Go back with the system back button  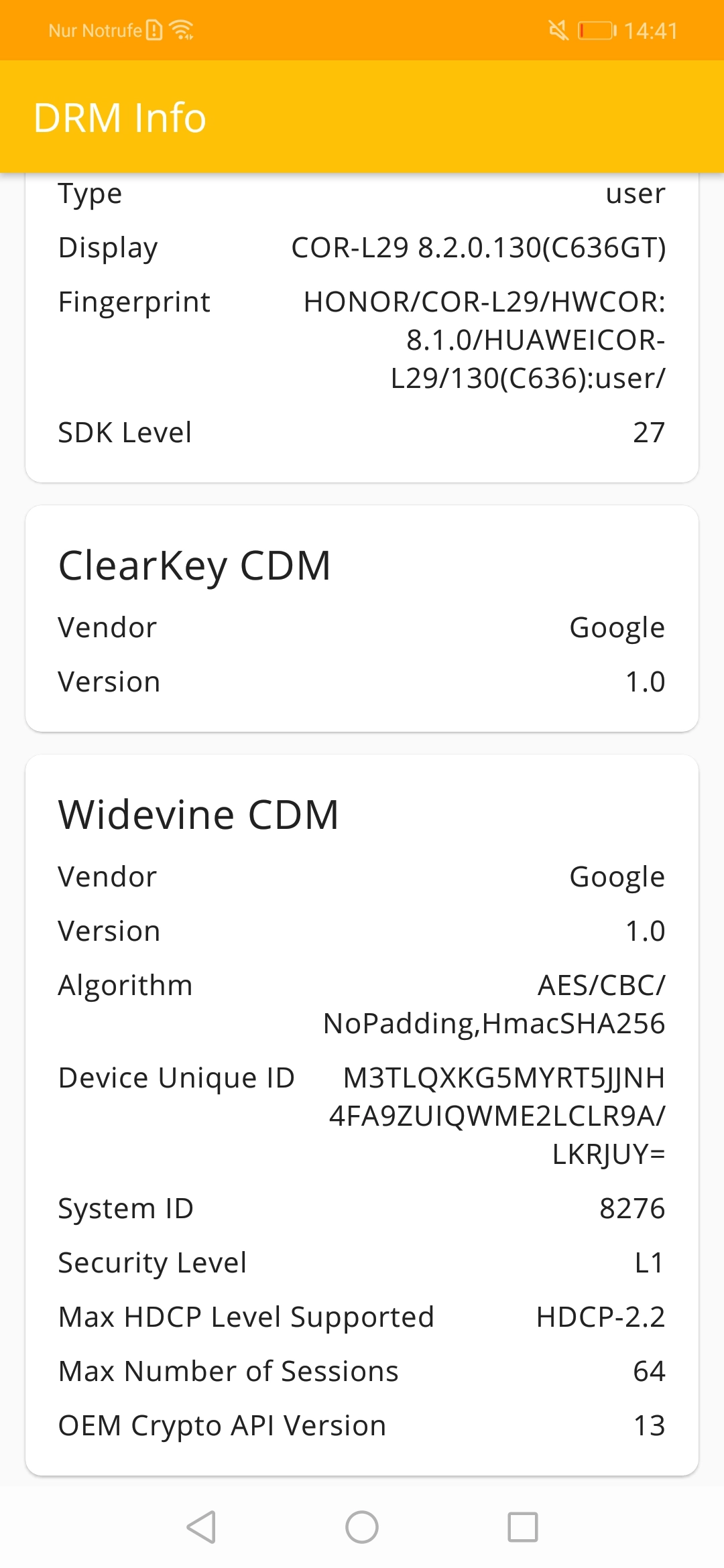tap(201, 1527)
